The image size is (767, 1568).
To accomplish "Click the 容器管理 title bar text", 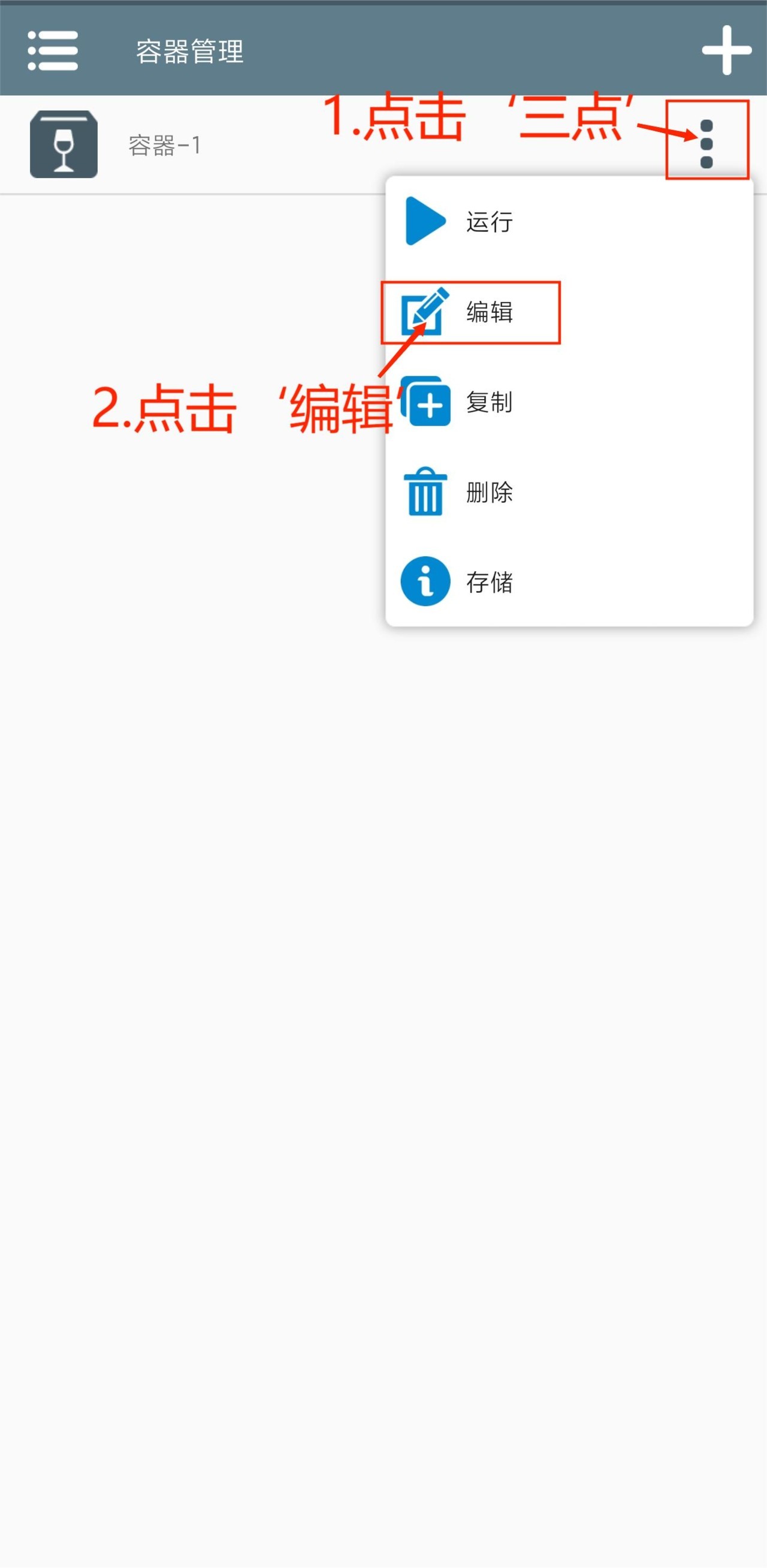I will tap(190, 52).
